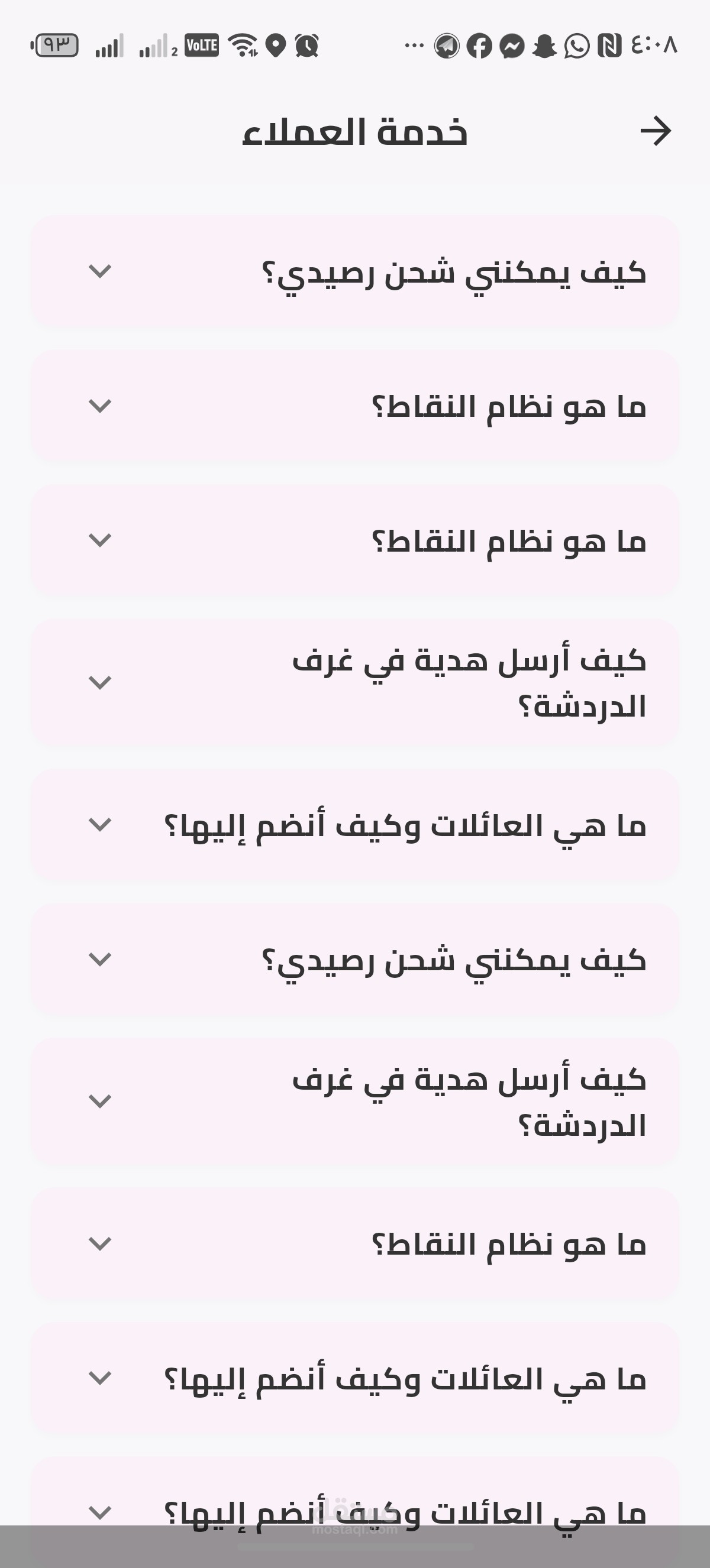Expand the first 'كيف يمكنني شحن رصيدي؟' question

pyautogui.click(x=355, y=271)
